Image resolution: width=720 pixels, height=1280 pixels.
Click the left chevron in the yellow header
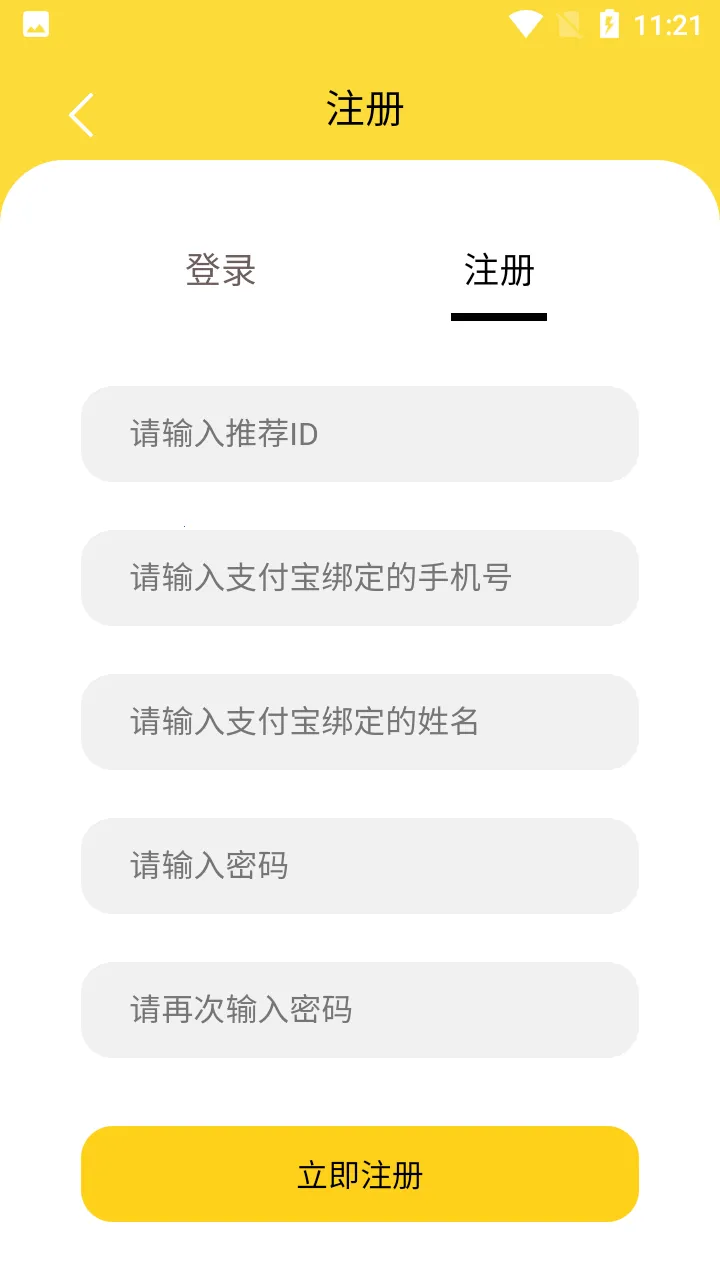point(82,113)
